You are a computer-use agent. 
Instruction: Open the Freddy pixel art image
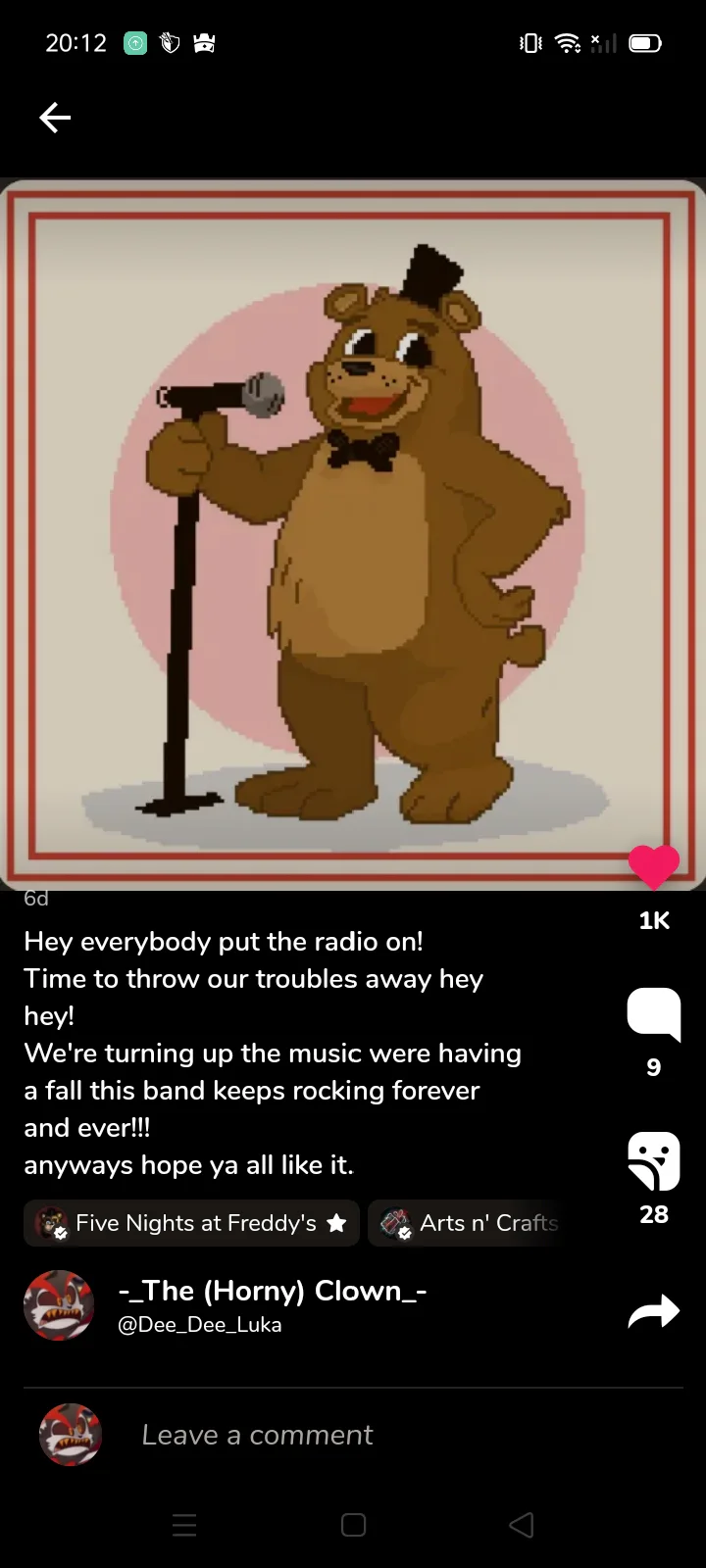click(353, 534)
